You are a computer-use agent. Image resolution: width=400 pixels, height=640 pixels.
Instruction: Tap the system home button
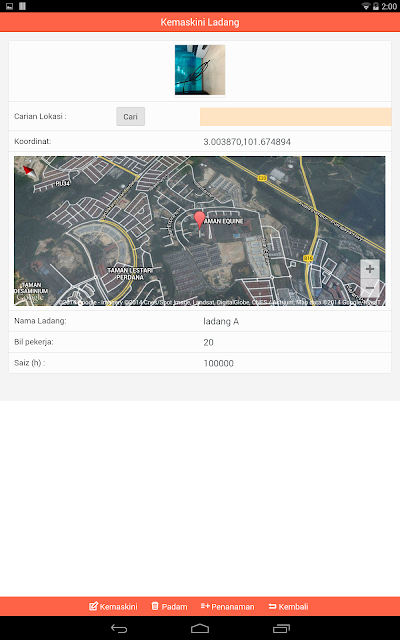pyautogui.click(x=200, y=629)
